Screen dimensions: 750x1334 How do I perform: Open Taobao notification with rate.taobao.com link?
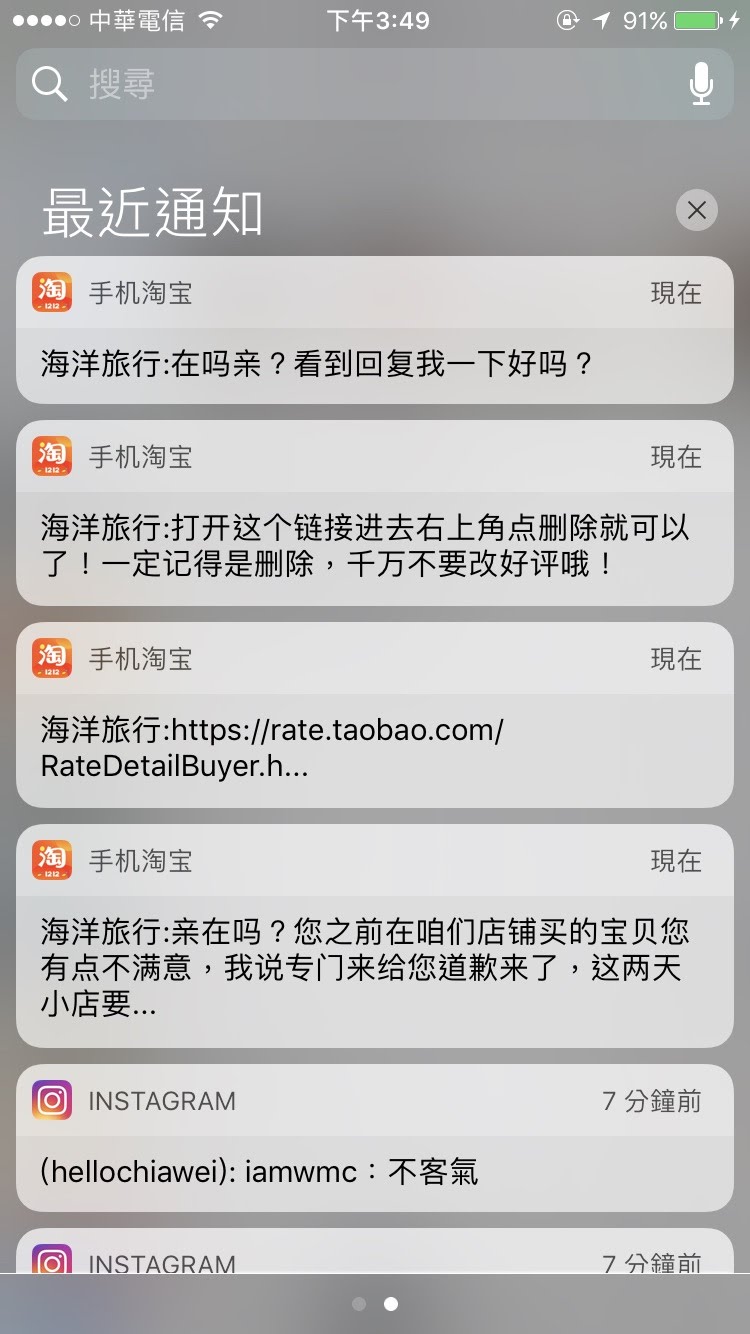375,715
